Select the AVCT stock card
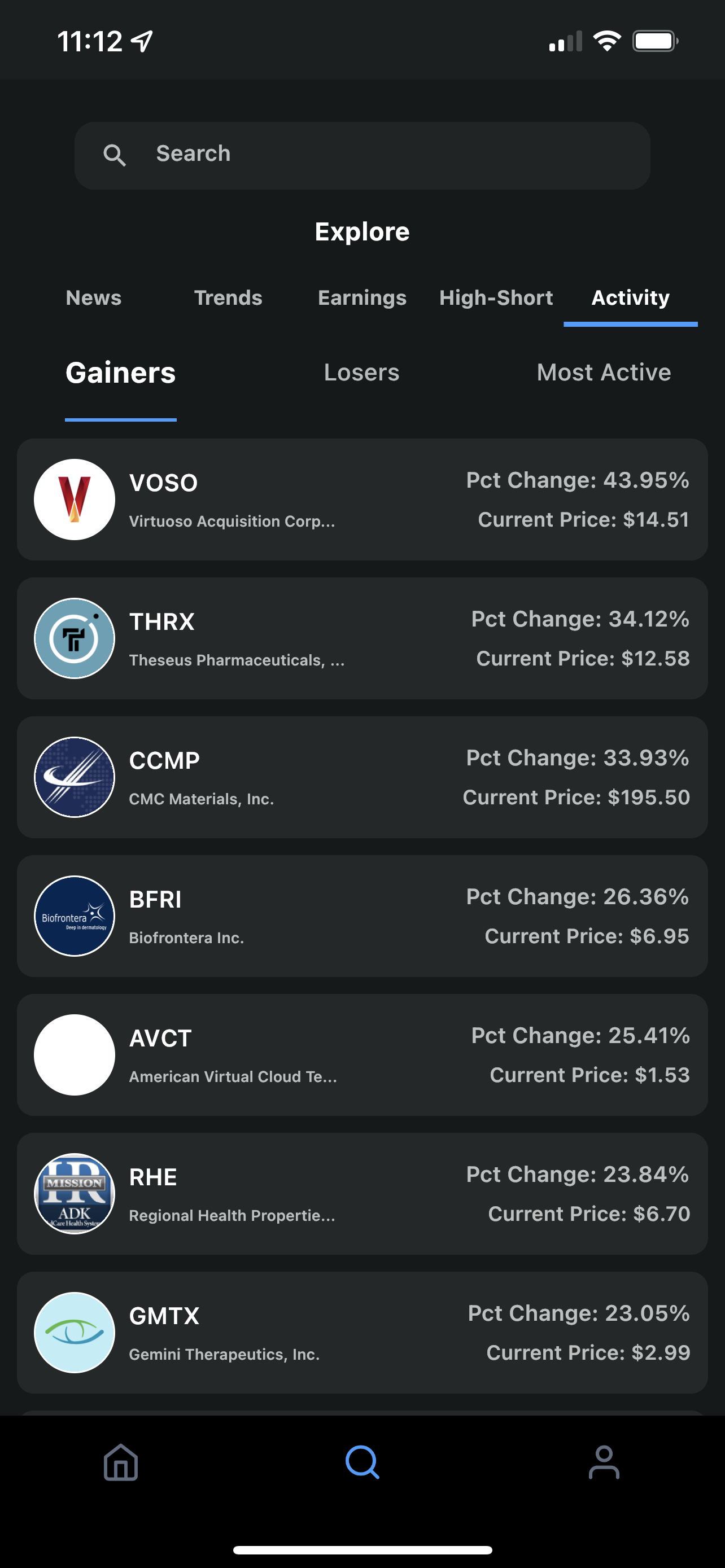The image size is (725, 1568). (362, 1055)
